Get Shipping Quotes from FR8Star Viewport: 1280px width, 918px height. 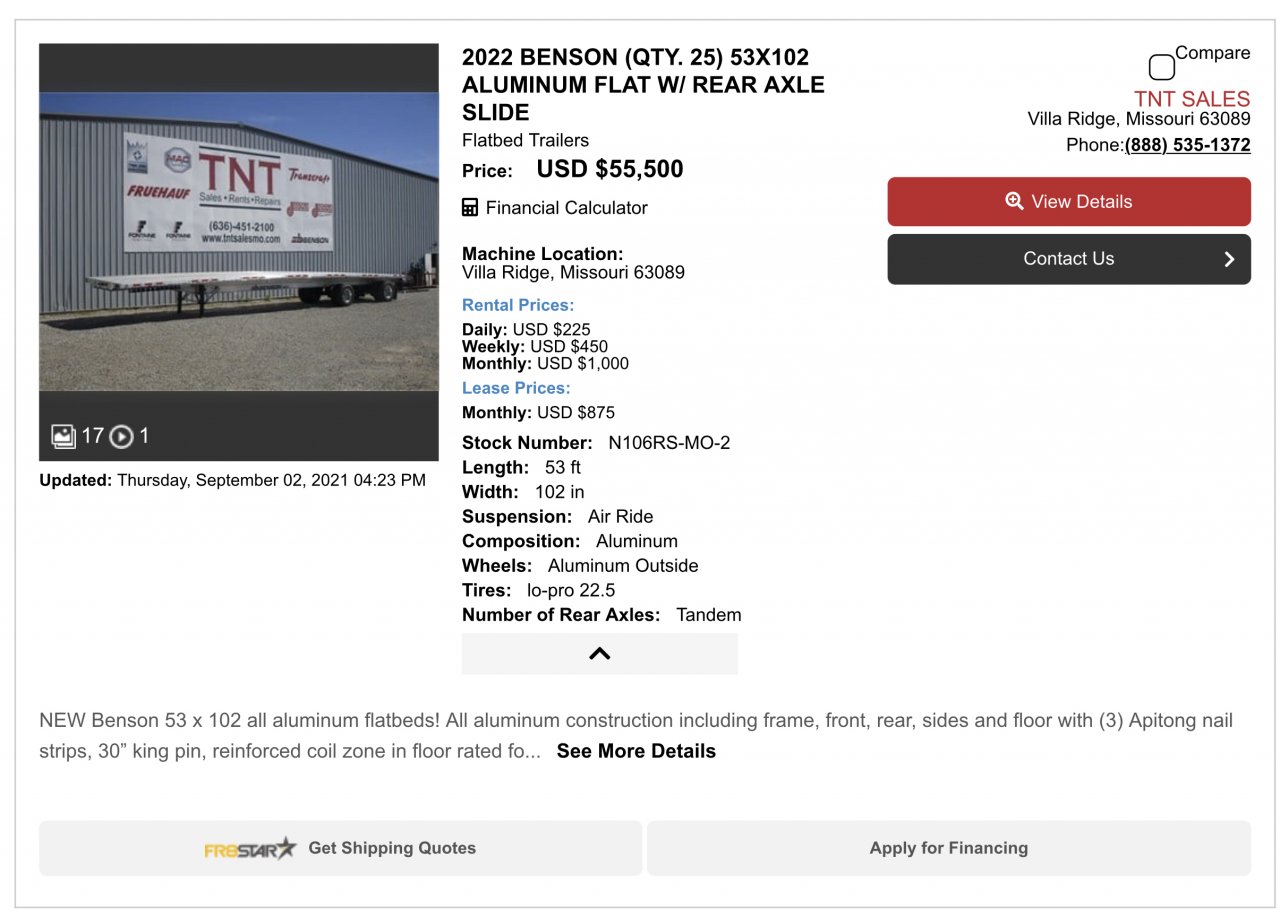[x=340, y=848]
